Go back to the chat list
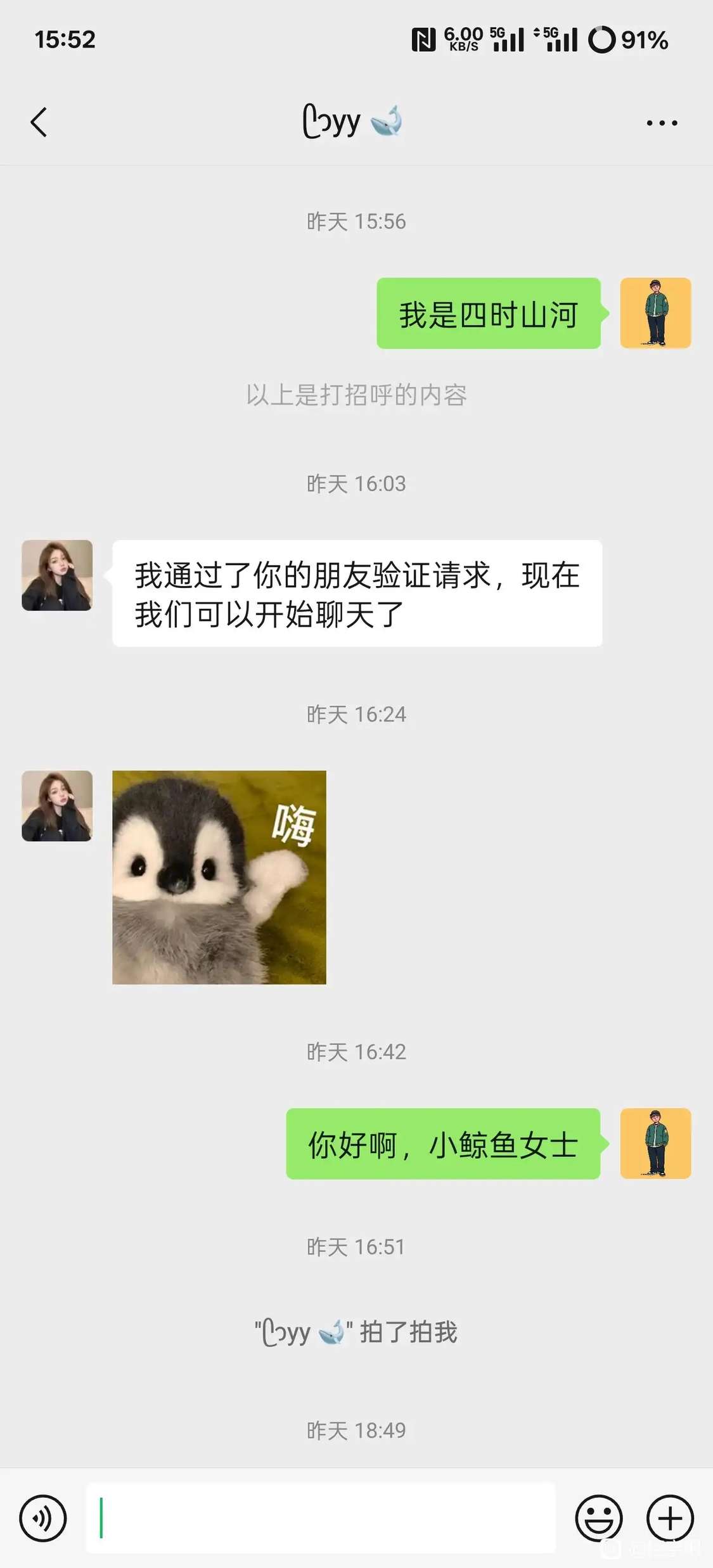The width and height of the screenshot is (713, 1568). click(39, 122)
